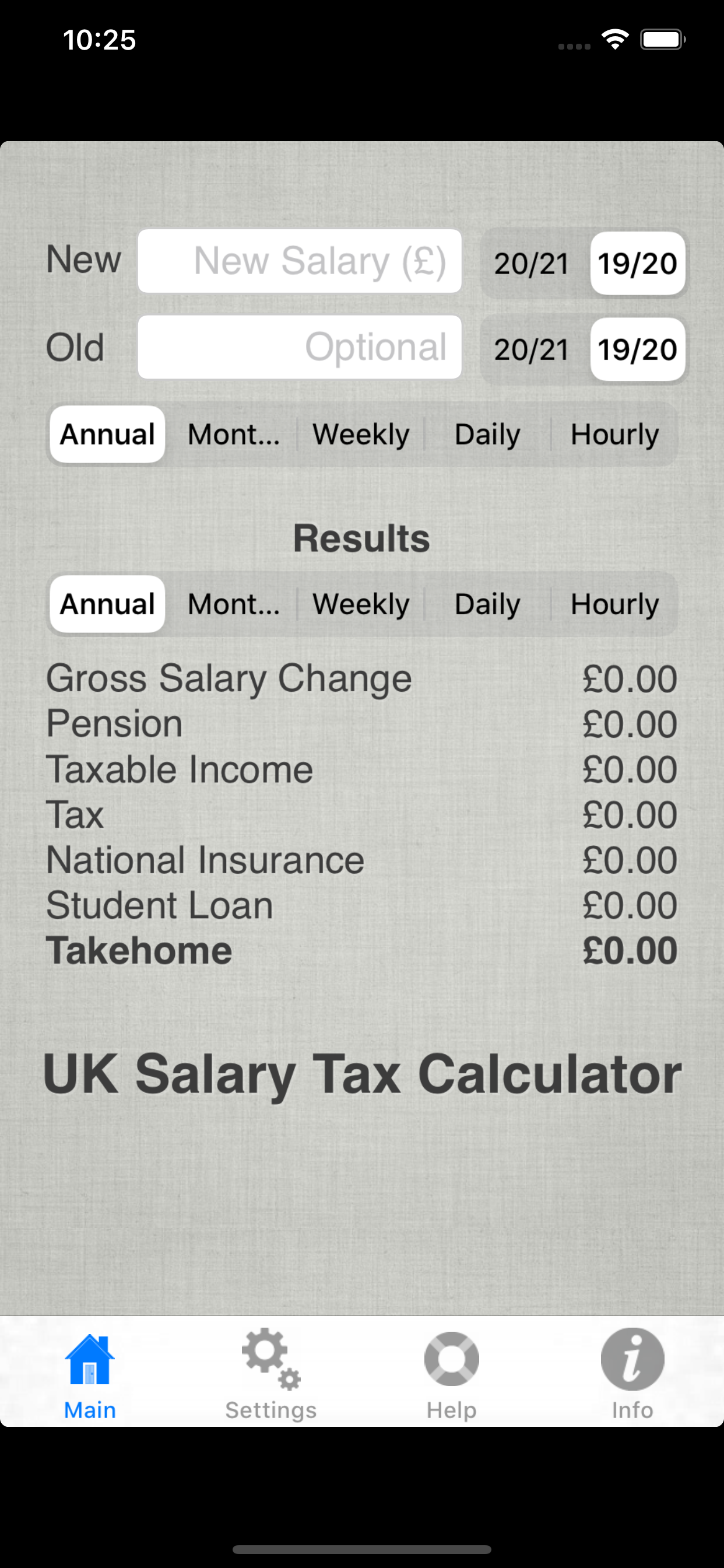Choose Weekly in the input period selector
This screenshot has height=1568, width=724.
(360, 434)
